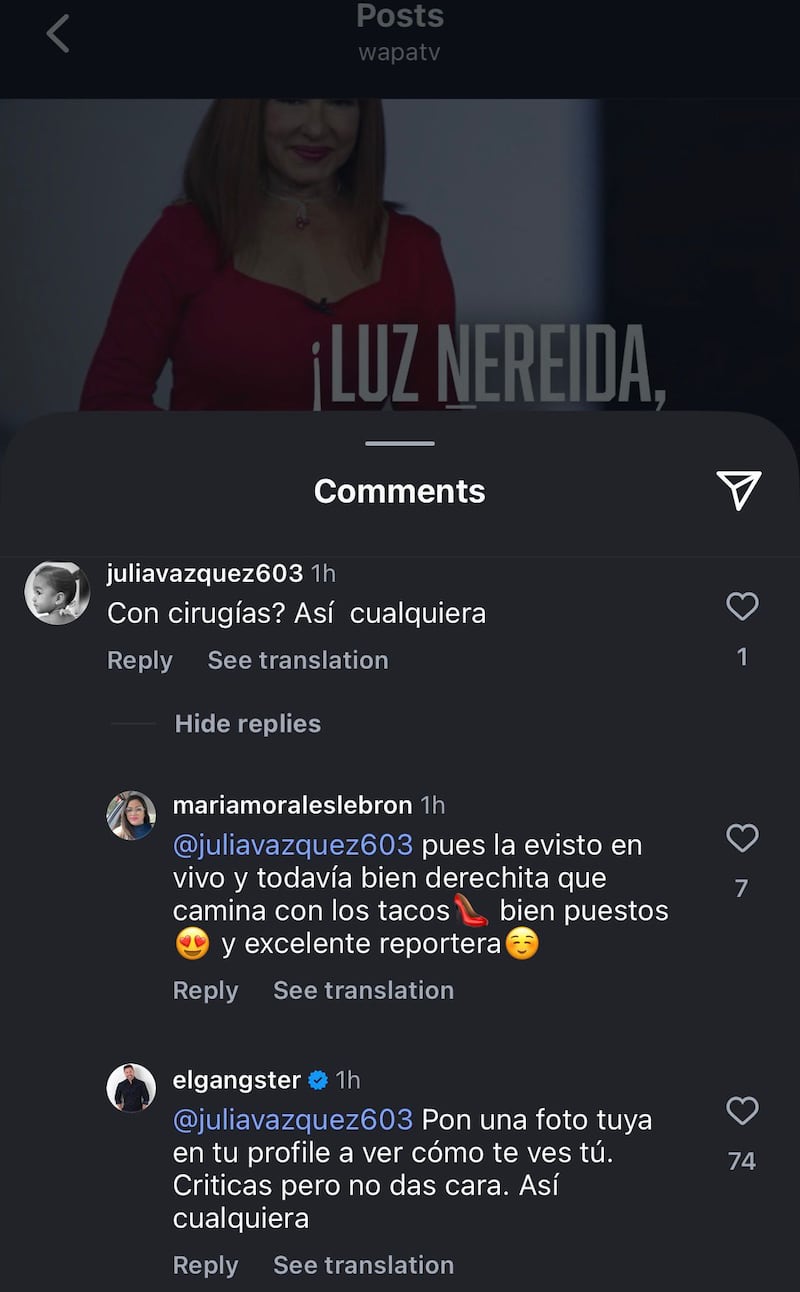Screen dimensions: 800x1292
Task: Like elgangster's reply
Action: click(x=742, y=1111)
